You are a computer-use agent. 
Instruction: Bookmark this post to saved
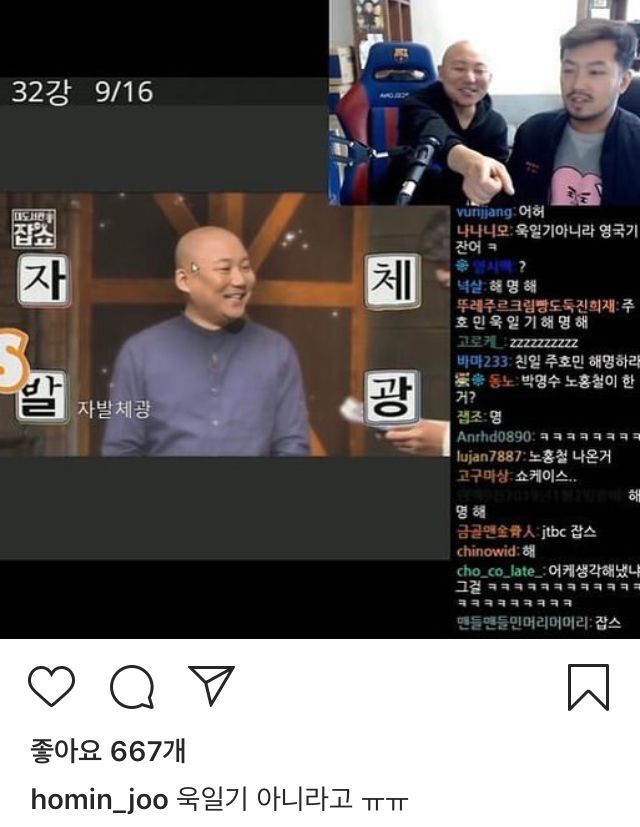[588, 688]
